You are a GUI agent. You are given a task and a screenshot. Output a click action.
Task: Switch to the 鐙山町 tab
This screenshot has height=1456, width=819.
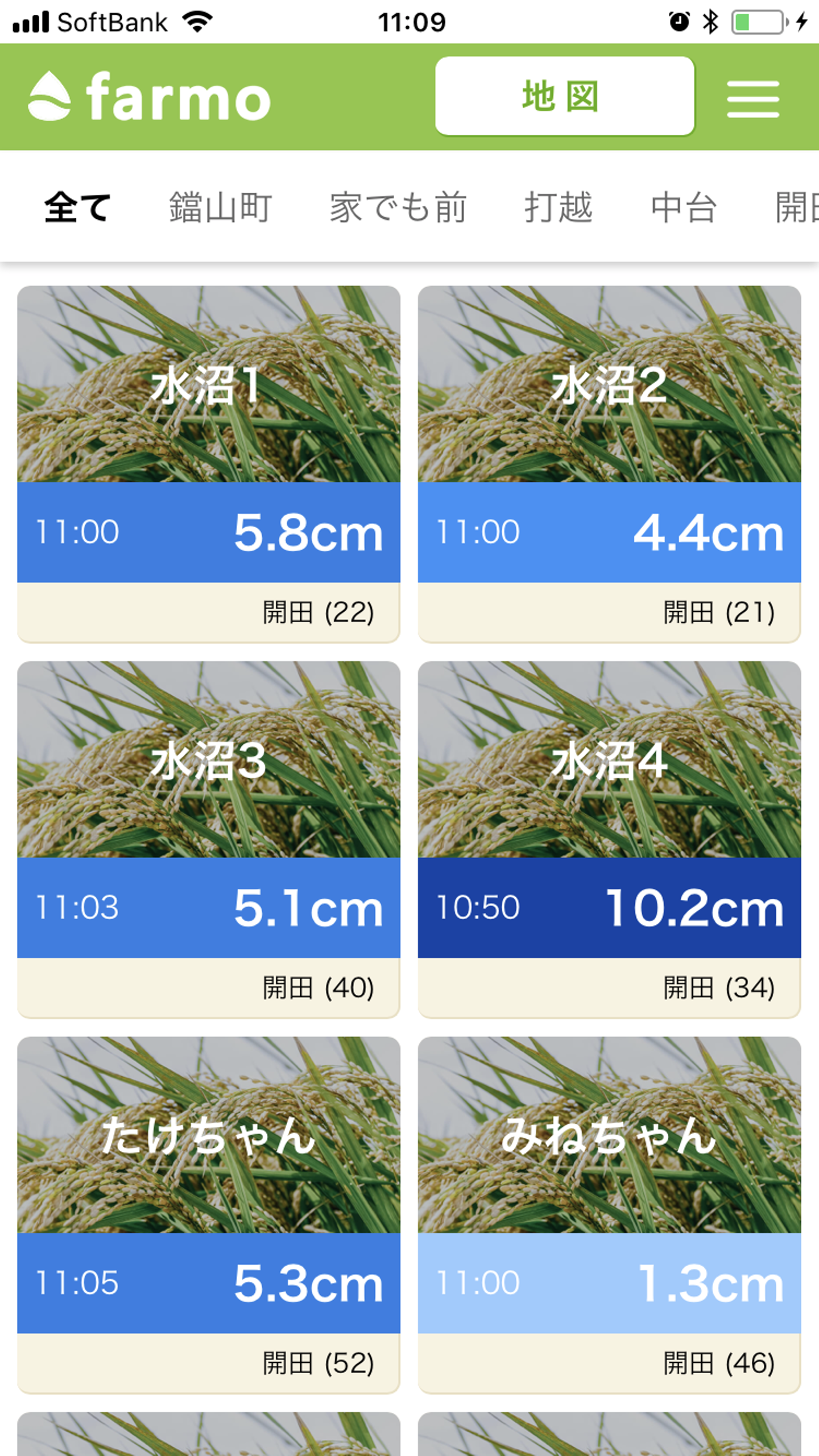coord(220,207)
